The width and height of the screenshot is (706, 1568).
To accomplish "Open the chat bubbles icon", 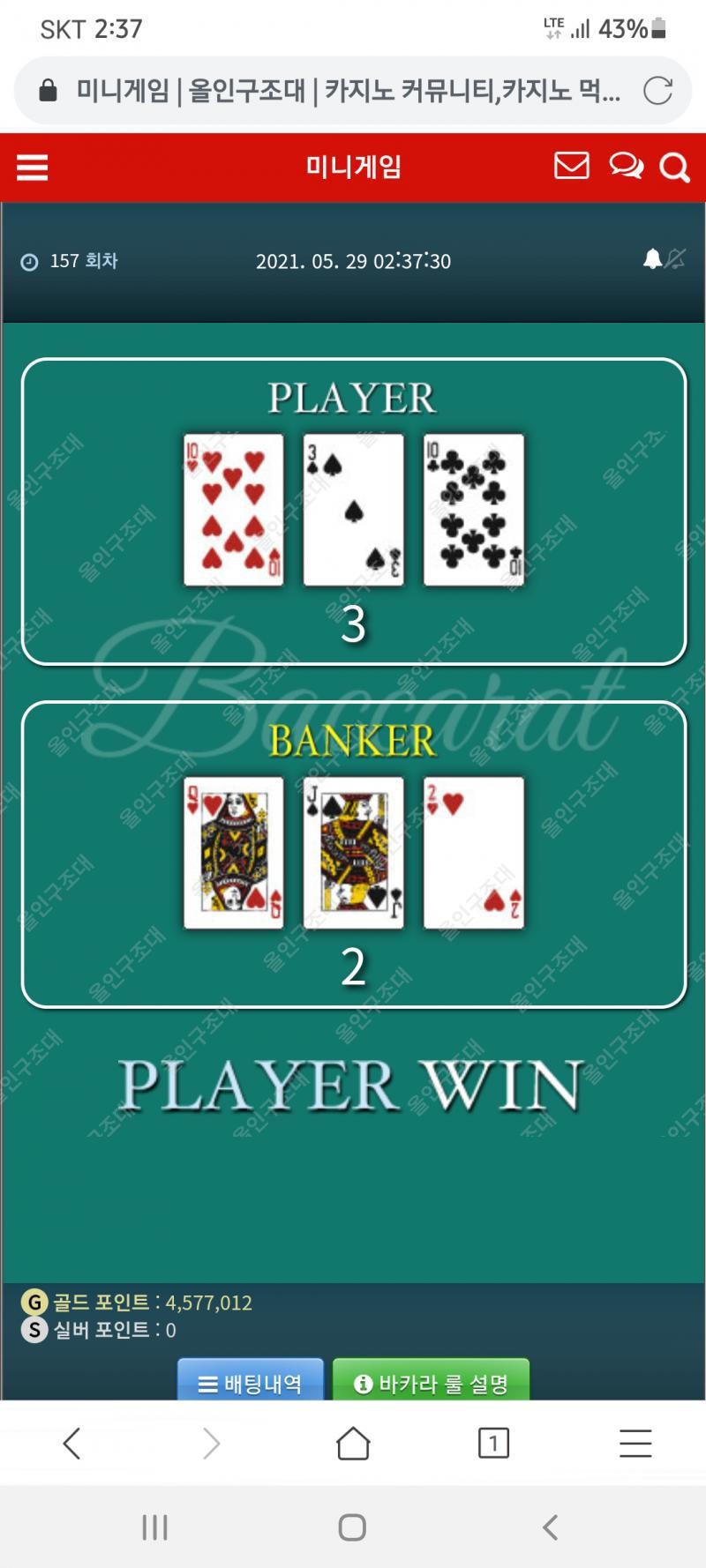I will (626, 166).
